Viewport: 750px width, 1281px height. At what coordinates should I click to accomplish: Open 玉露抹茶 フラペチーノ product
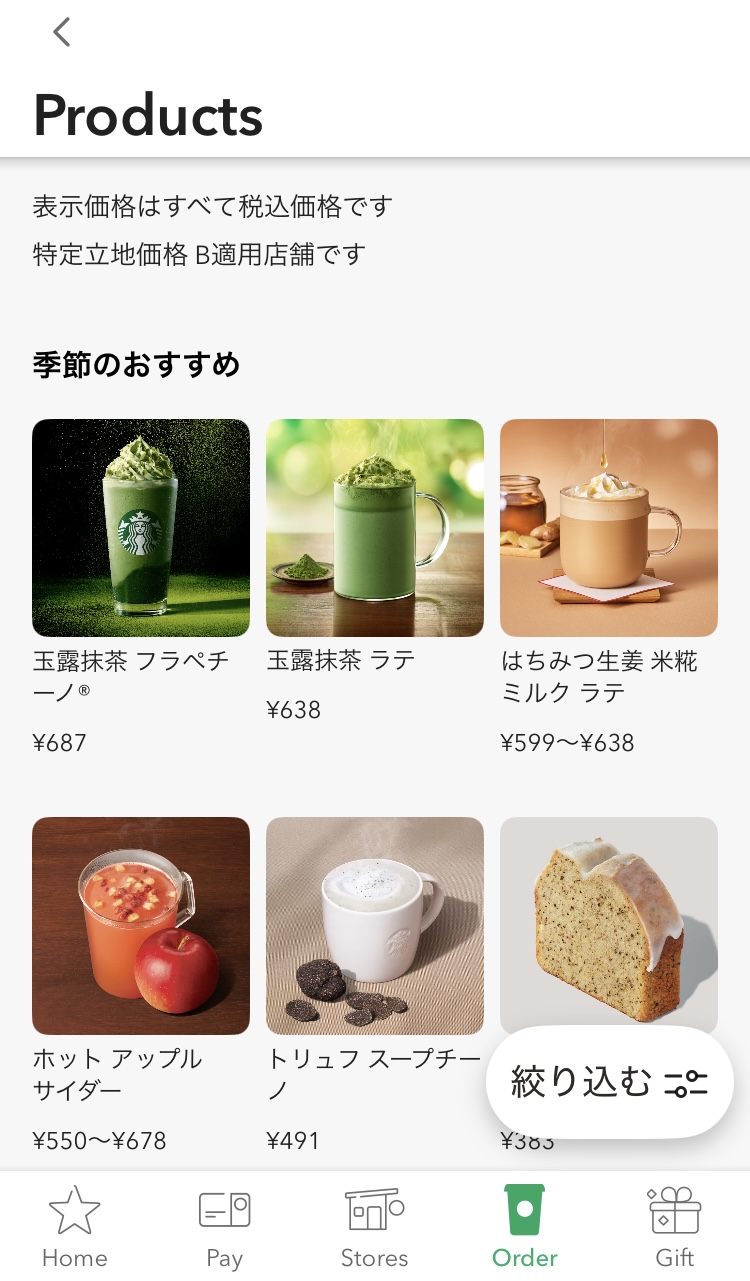point(141,528)
